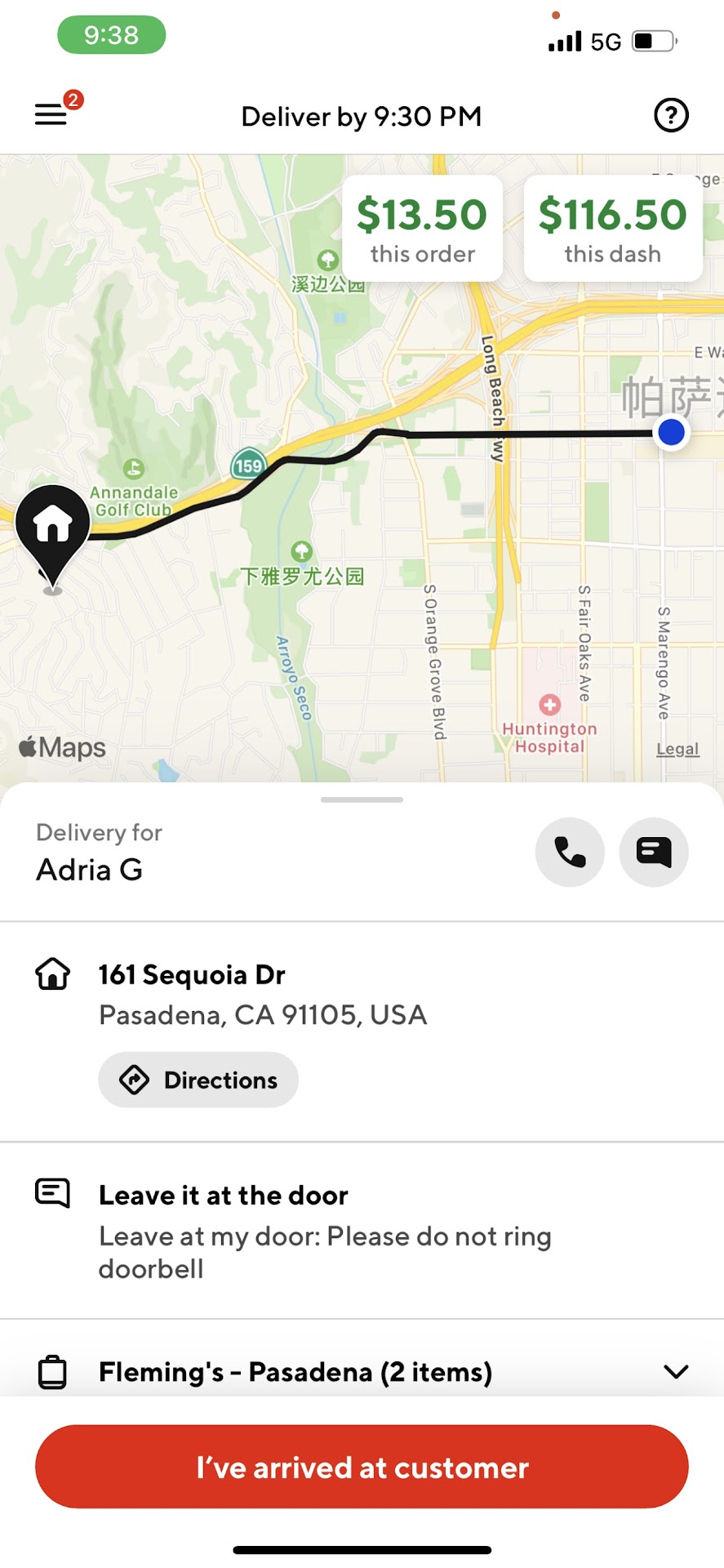View this dash earnings of $116.50
The image size is (724, 1568).
point(613,229)
